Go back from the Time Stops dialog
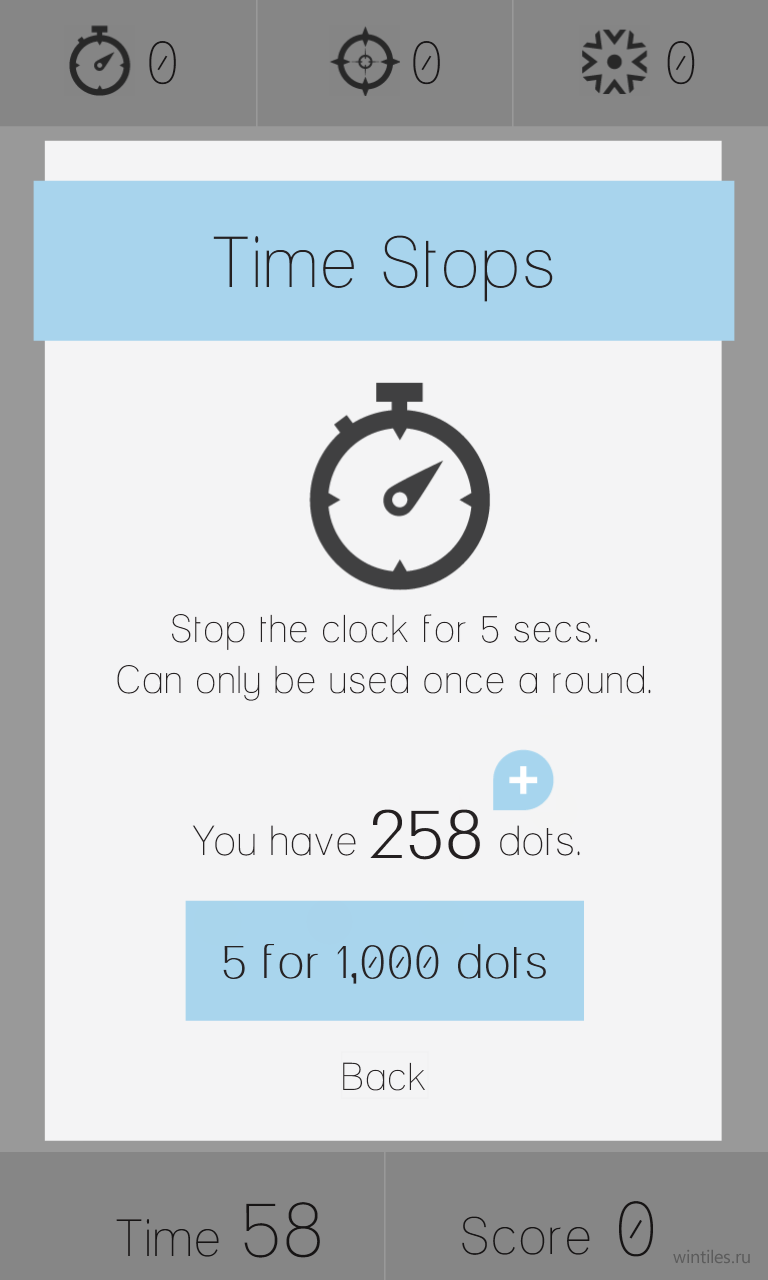This screenshot has width=768, height=1280. point(384,1077)
